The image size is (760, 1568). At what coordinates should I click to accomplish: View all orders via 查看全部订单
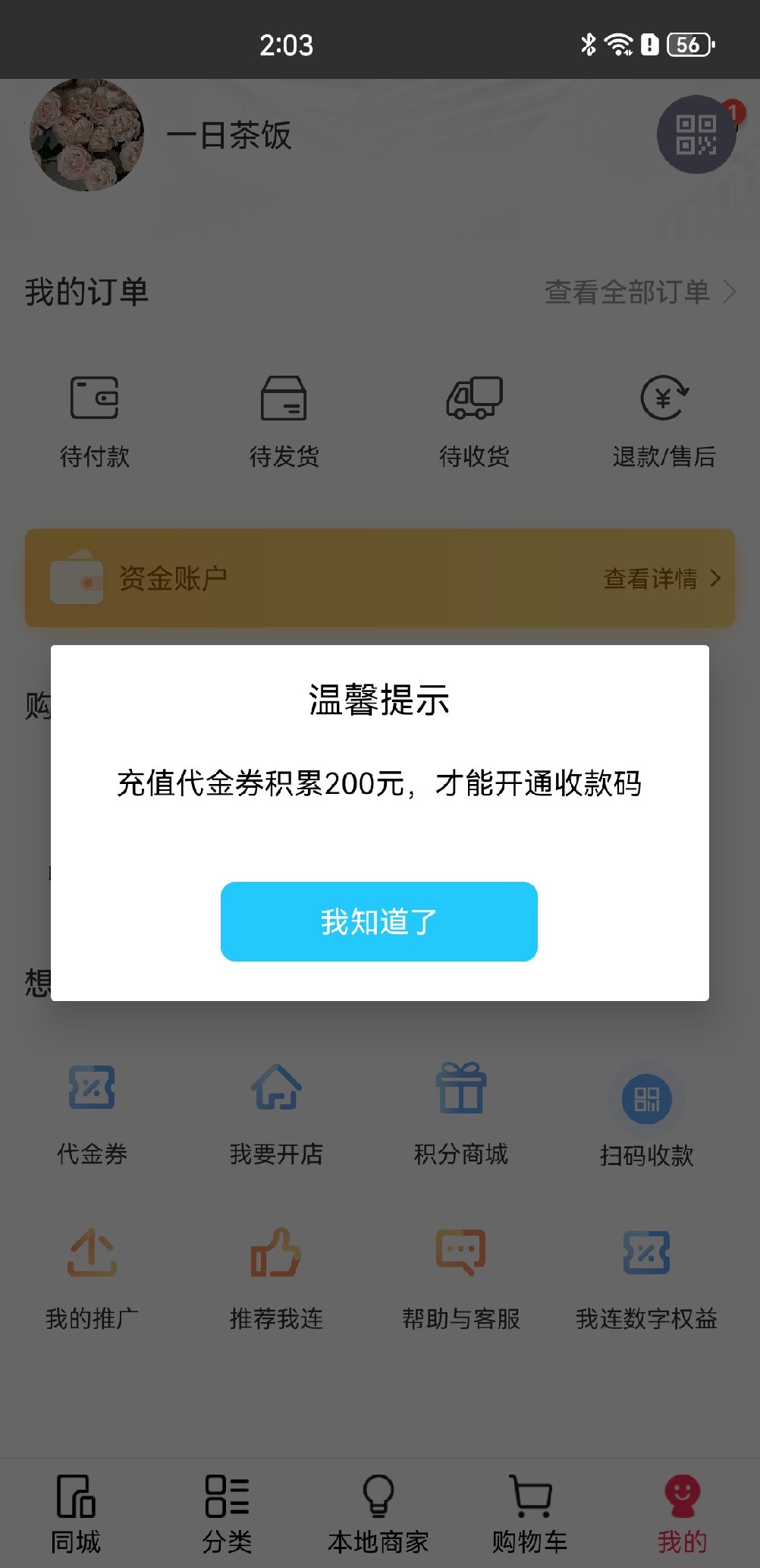point(640,292)
